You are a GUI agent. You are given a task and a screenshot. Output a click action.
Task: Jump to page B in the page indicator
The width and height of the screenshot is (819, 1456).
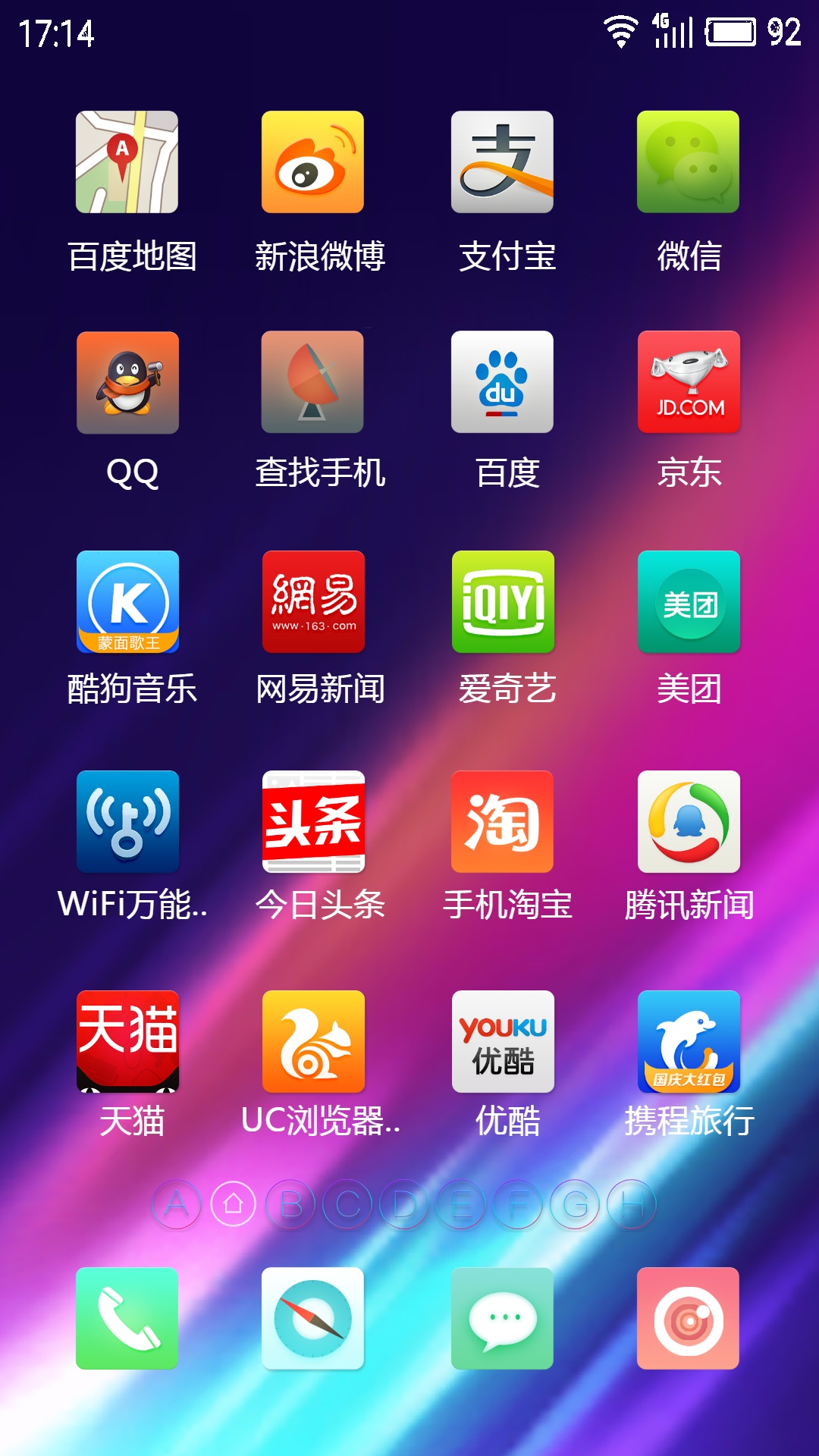click(290, 1204)
